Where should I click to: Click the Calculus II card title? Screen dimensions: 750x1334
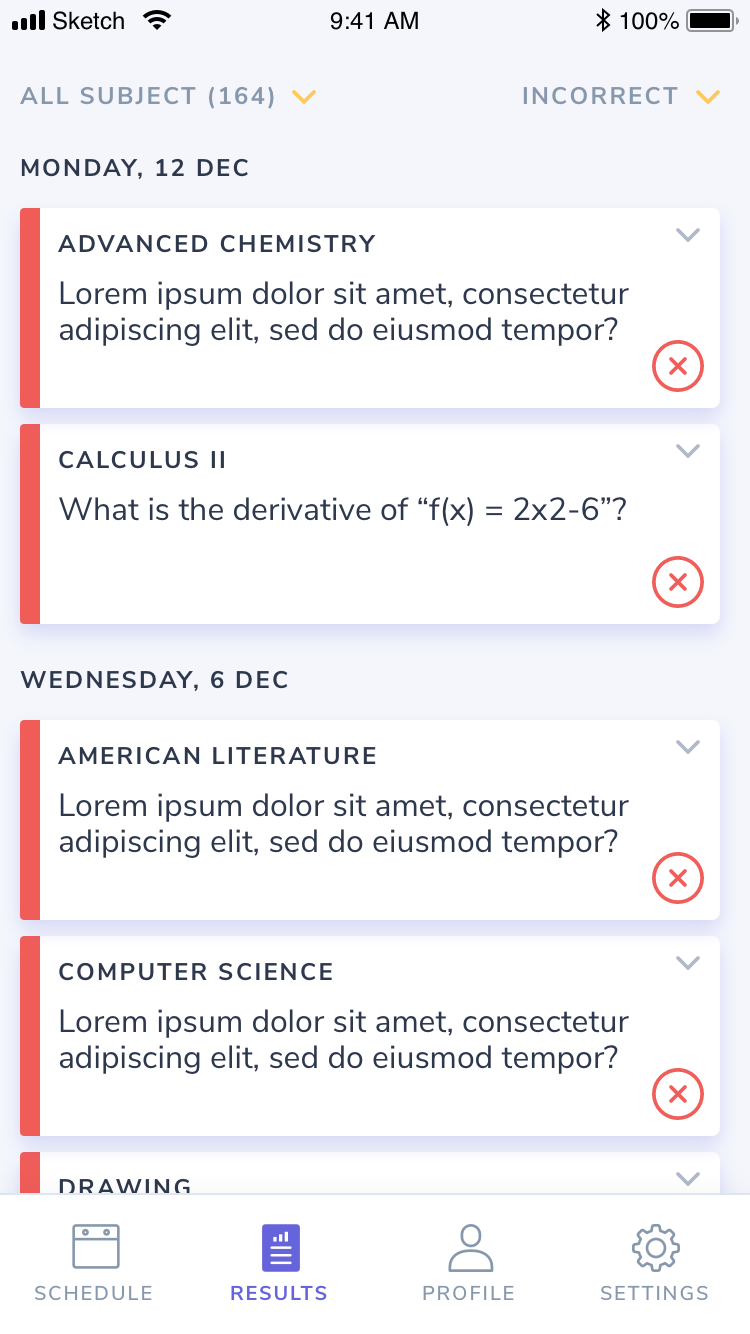(142, 460)
